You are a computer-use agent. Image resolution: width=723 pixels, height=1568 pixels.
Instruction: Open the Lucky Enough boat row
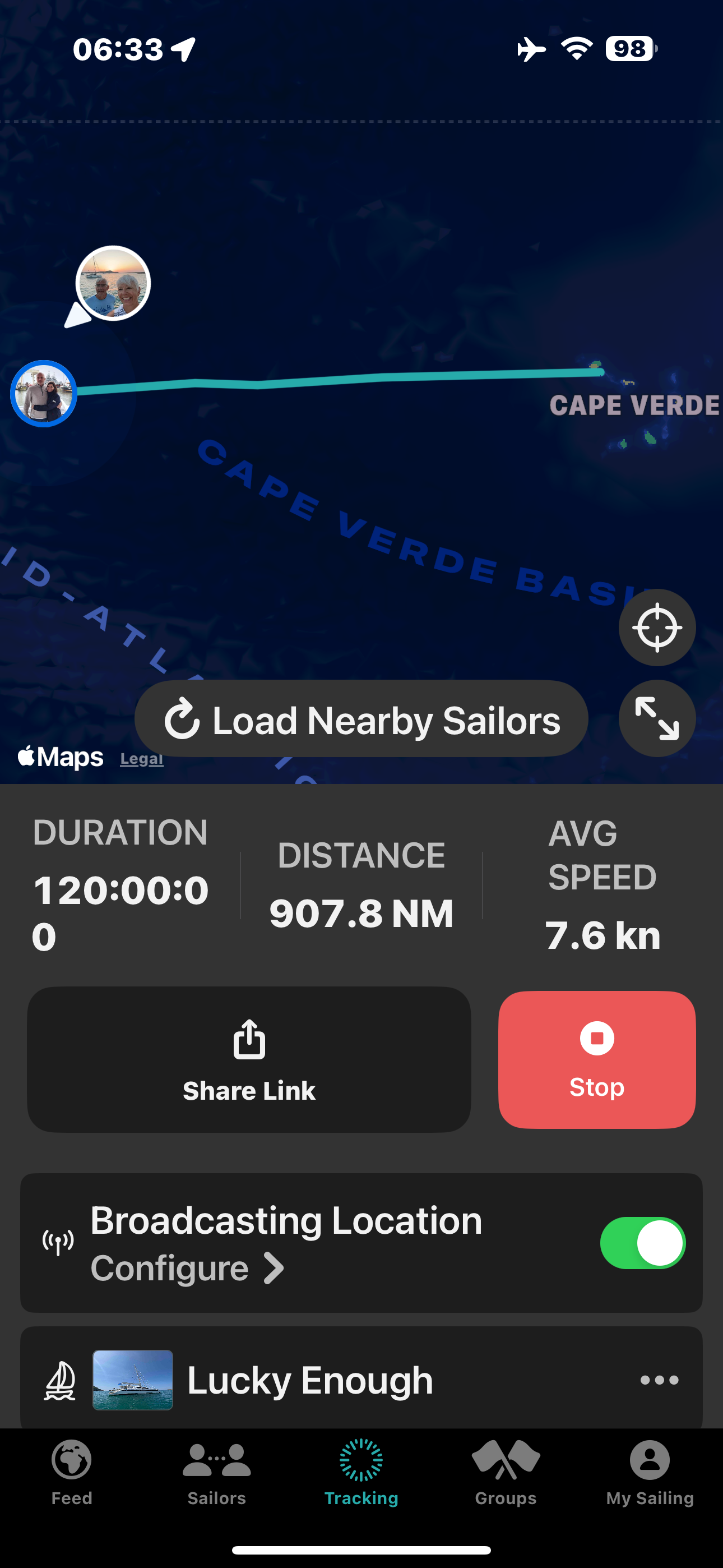tap(310, 1380)
